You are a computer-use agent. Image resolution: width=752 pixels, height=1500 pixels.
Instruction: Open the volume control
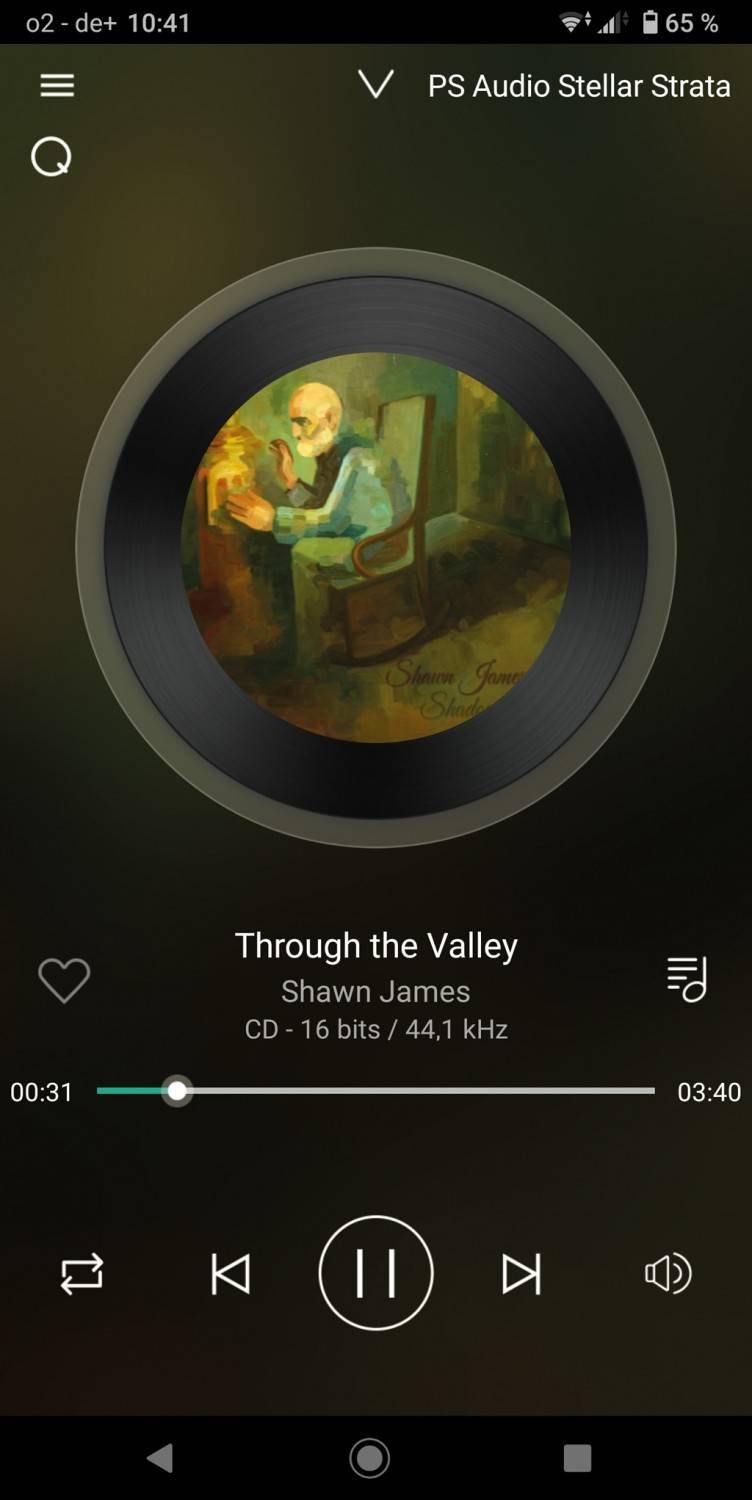coord(668,1274)
